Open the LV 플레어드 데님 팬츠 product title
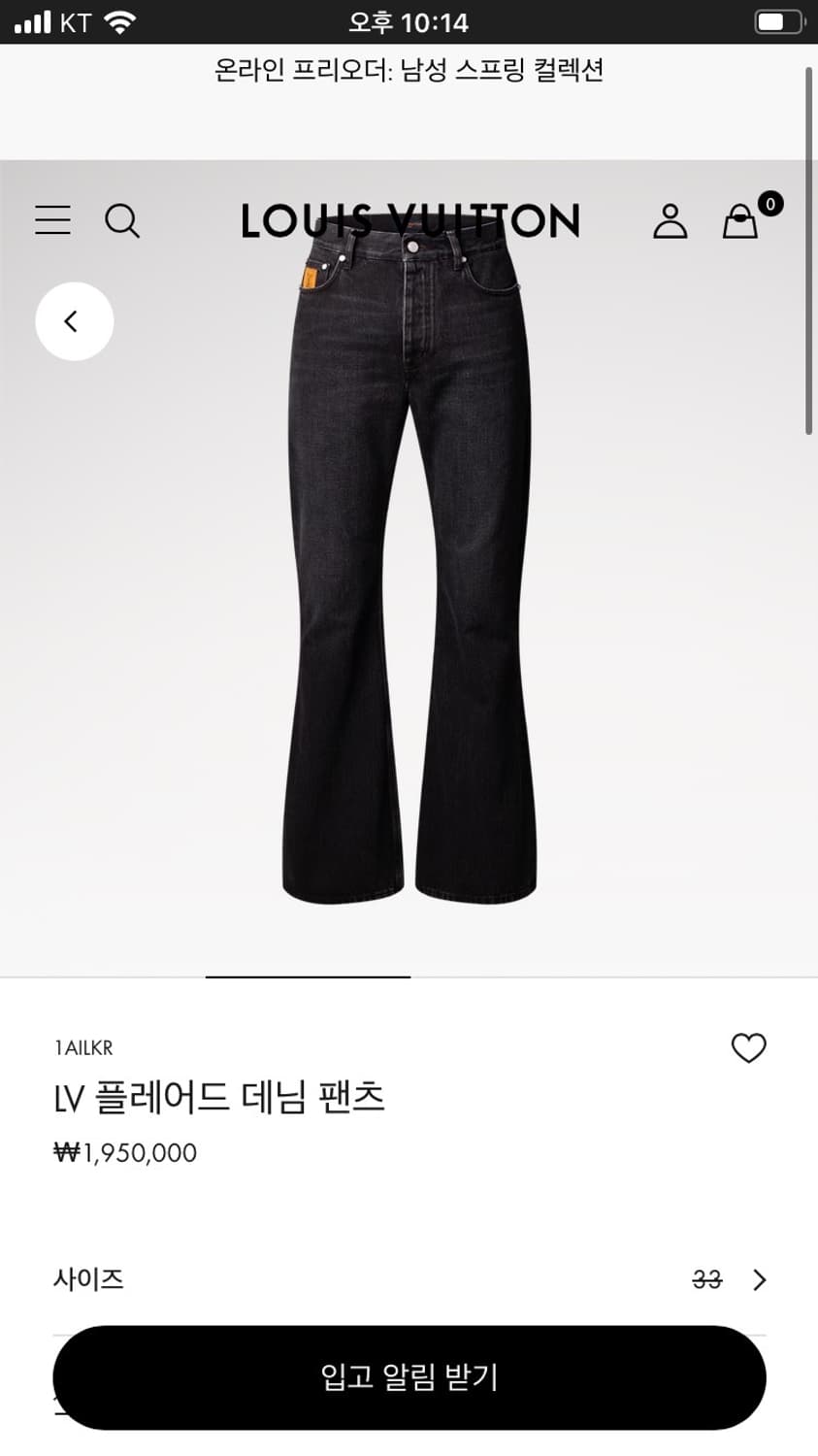Image resolution: width=818 pixels, height=1456 pixels. pyautogui.click(x=219, y=1097)
